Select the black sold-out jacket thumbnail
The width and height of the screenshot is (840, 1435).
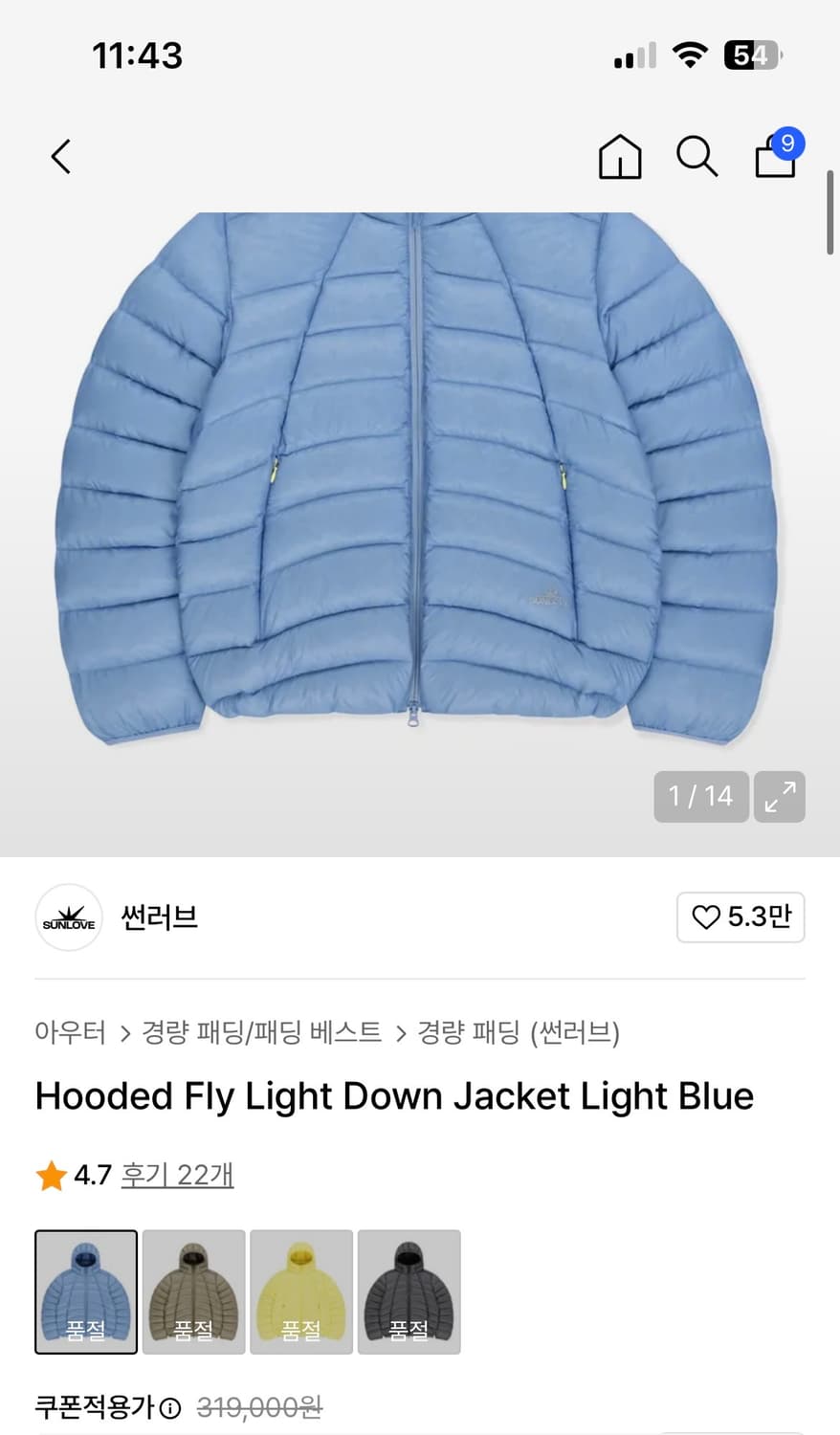[x=409, y=1291]
